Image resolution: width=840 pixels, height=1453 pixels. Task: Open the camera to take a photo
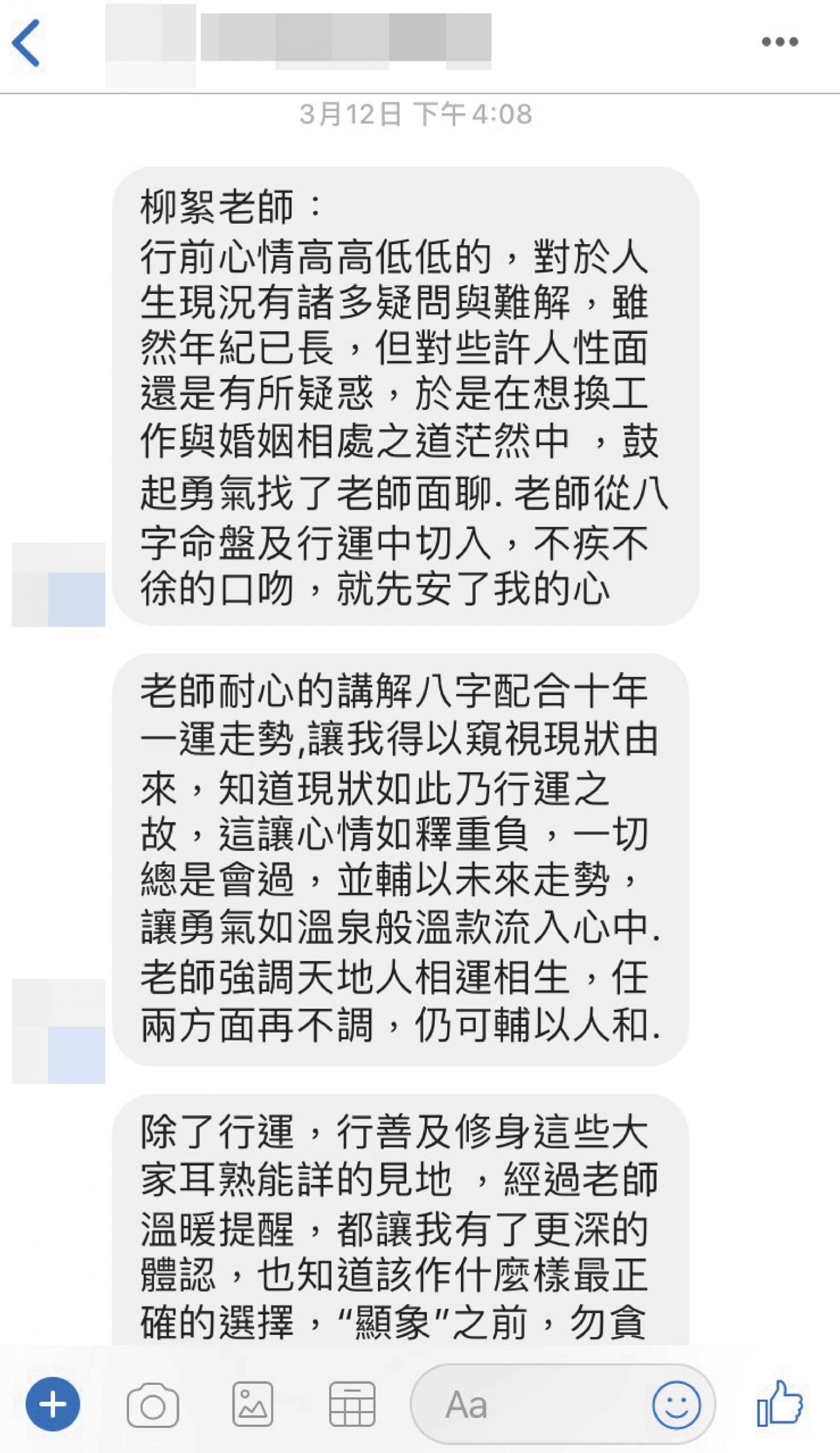click(153, 1405)
